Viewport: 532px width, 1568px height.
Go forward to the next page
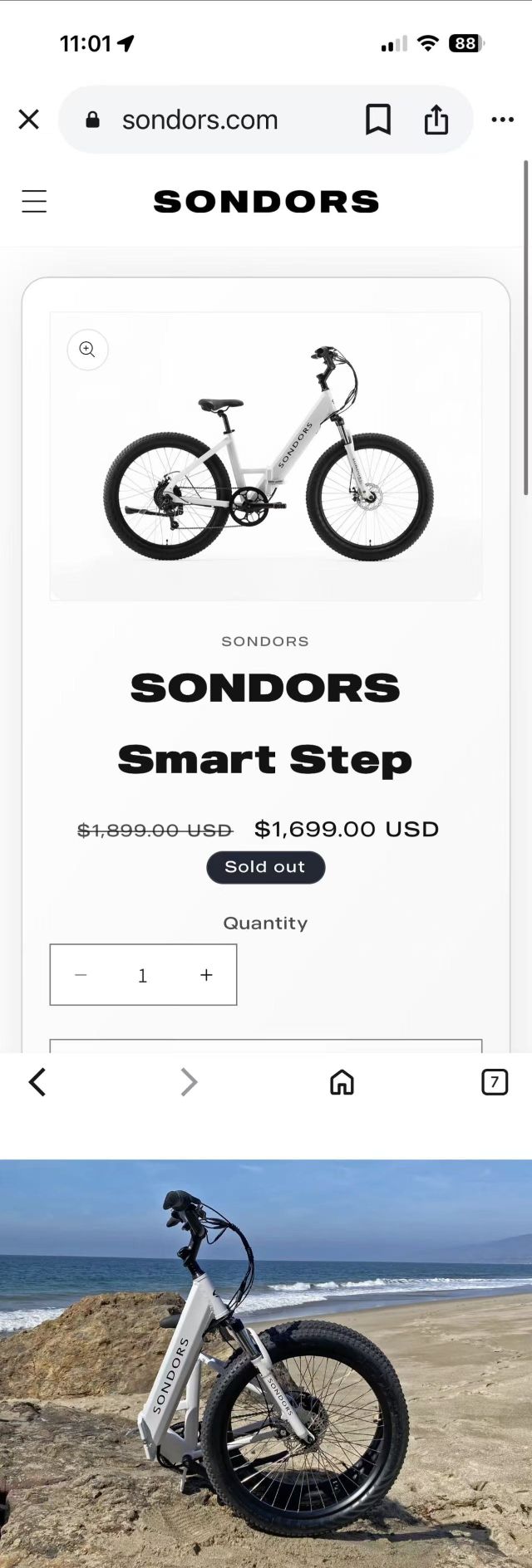[189, 1082]
